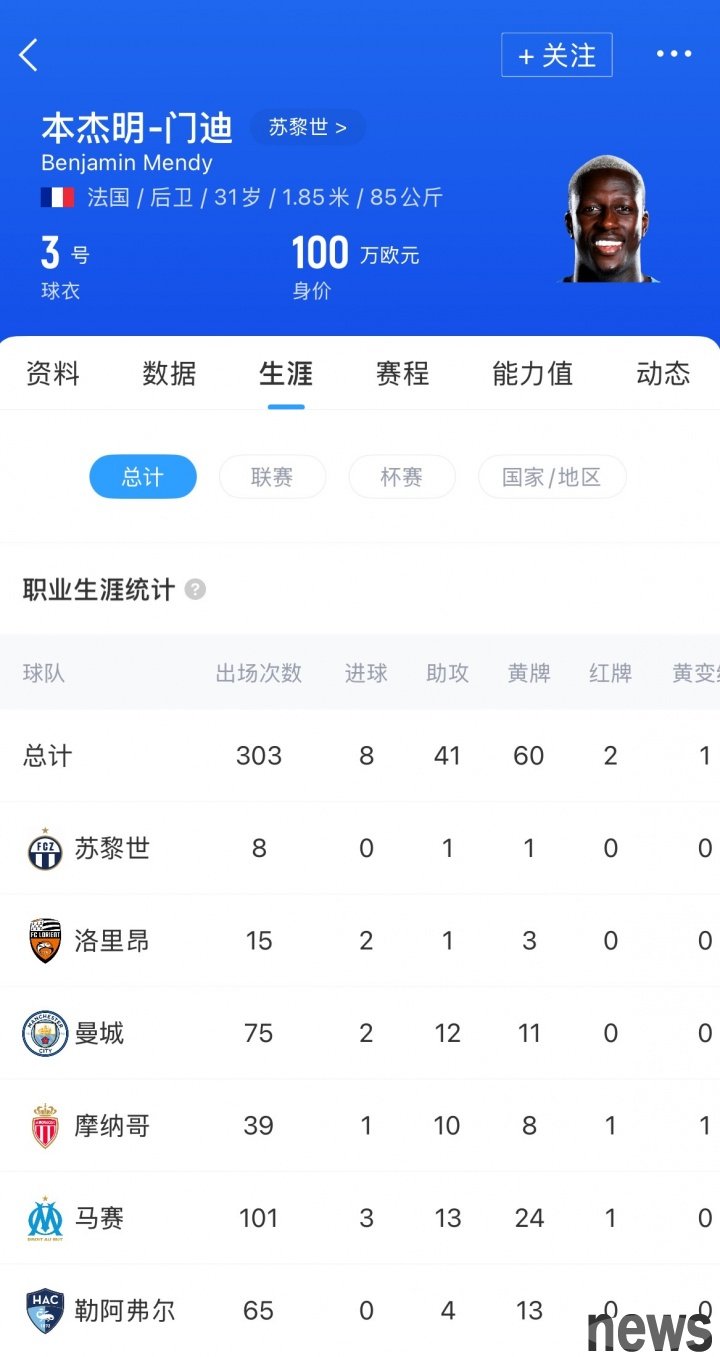Select the 总计 filter chip
Viewport: 720px width, 1357px height.
[143, 477]
